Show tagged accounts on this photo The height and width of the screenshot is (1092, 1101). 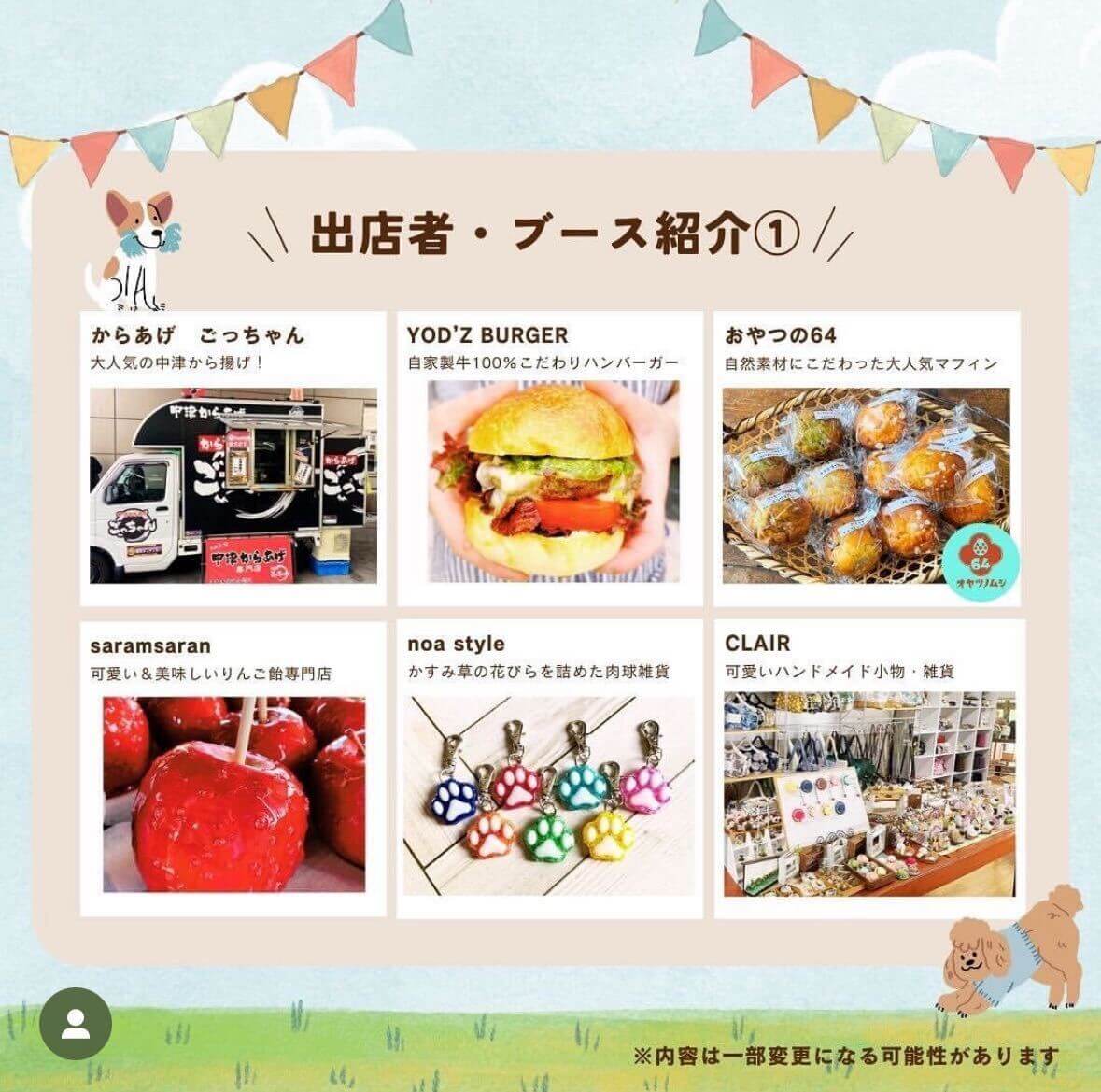pyautogui.click(x=76, y=1024)
